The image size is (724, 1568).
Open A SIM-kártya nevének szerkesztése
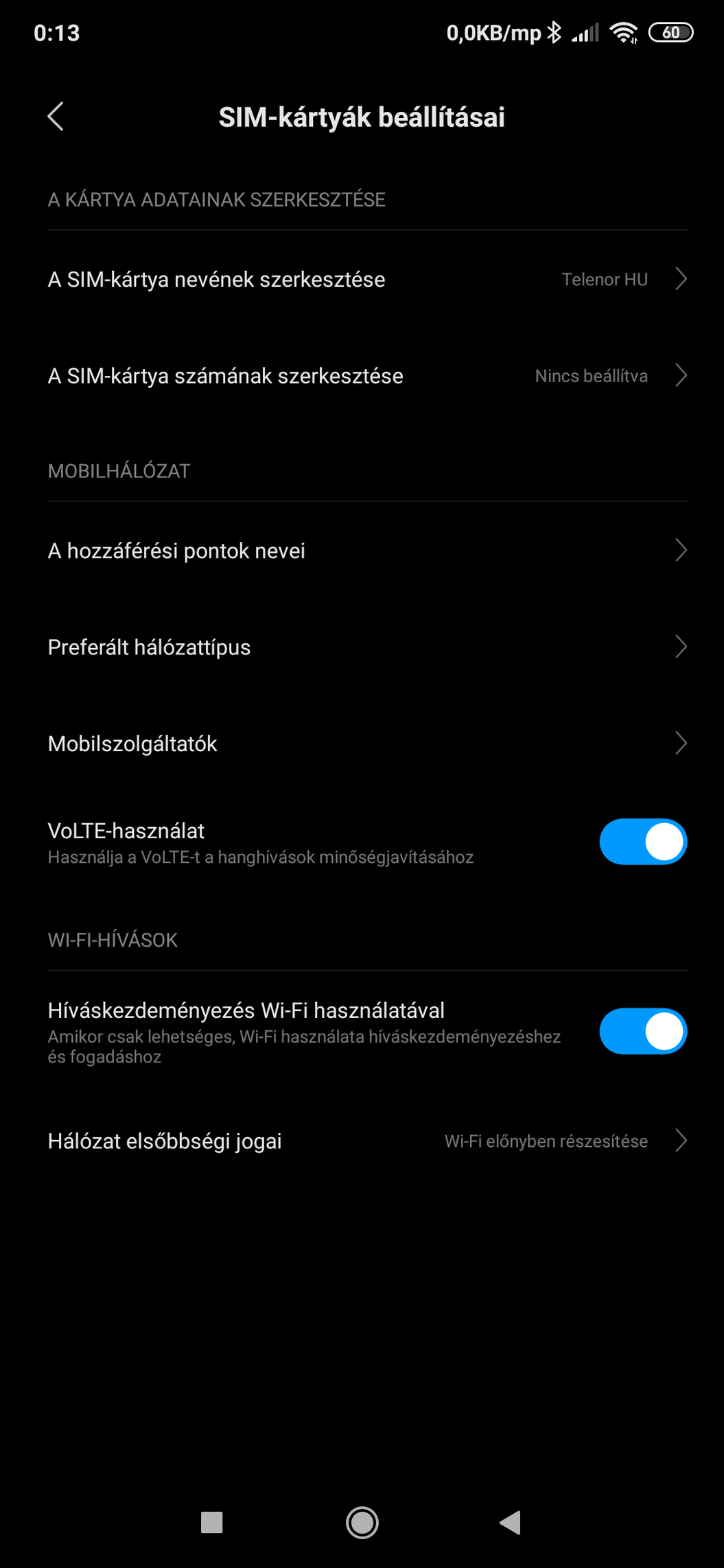[362, 279]
